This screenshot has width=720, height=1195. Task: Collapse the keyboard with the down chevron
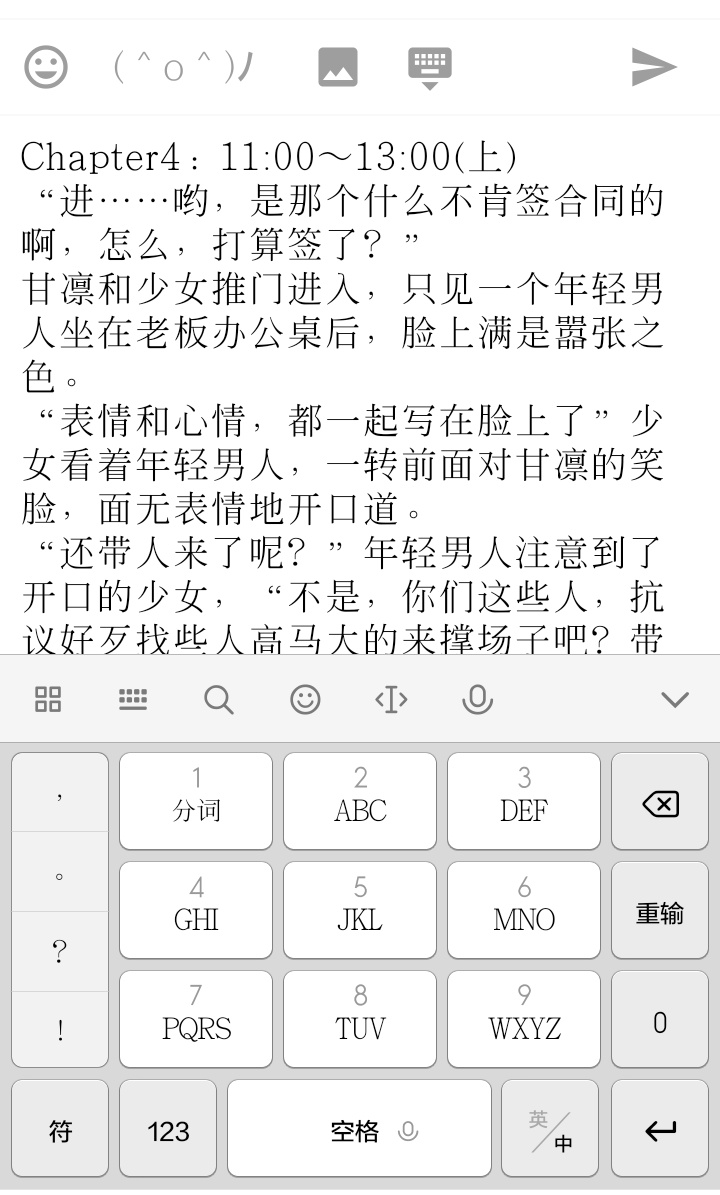675,699
